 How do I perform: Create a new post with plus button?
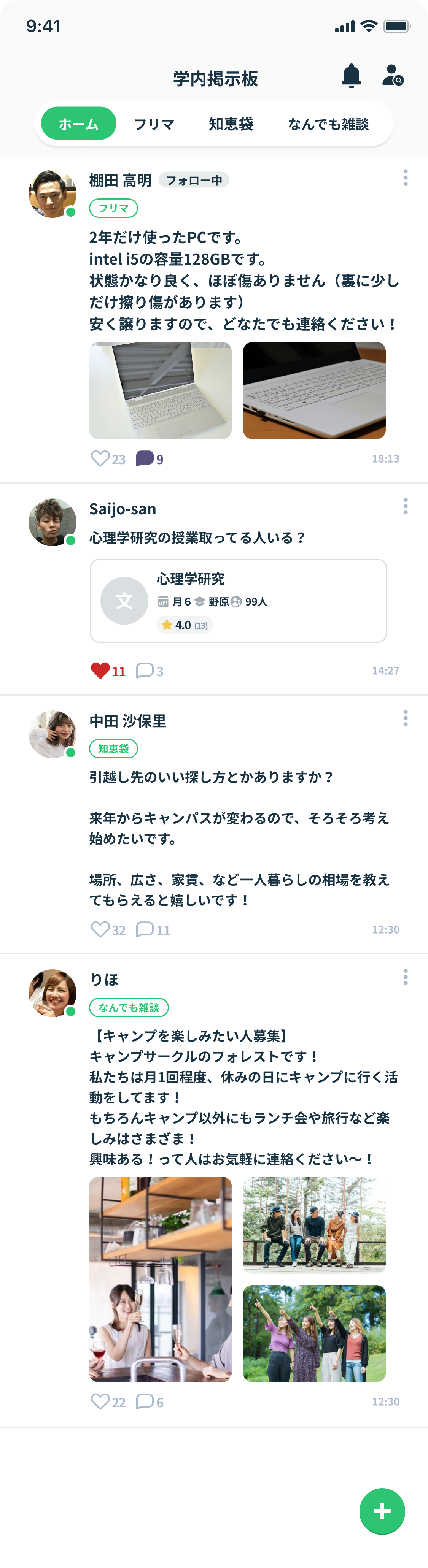coord(382,1511)
